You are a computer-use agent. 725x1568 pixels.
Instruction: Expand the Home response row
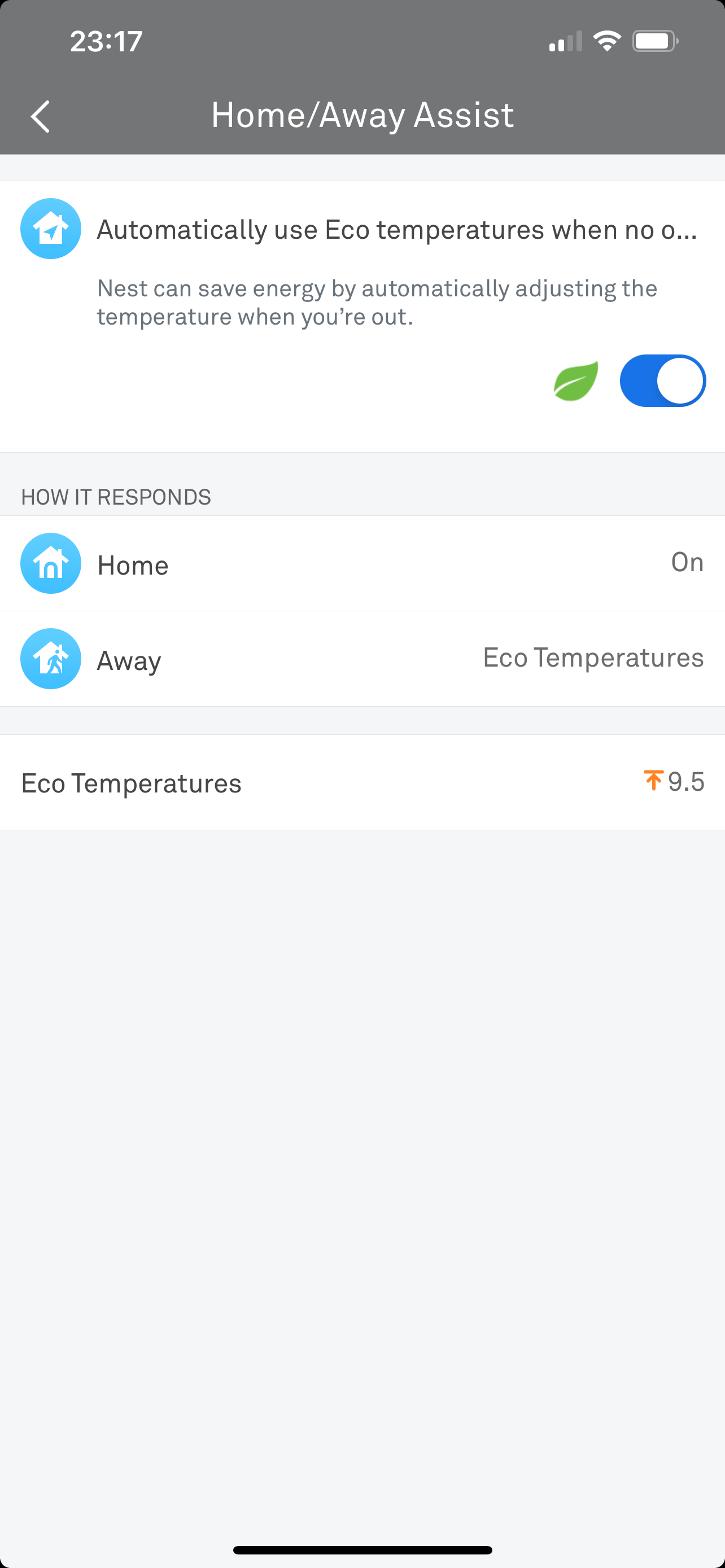[362, 564]
